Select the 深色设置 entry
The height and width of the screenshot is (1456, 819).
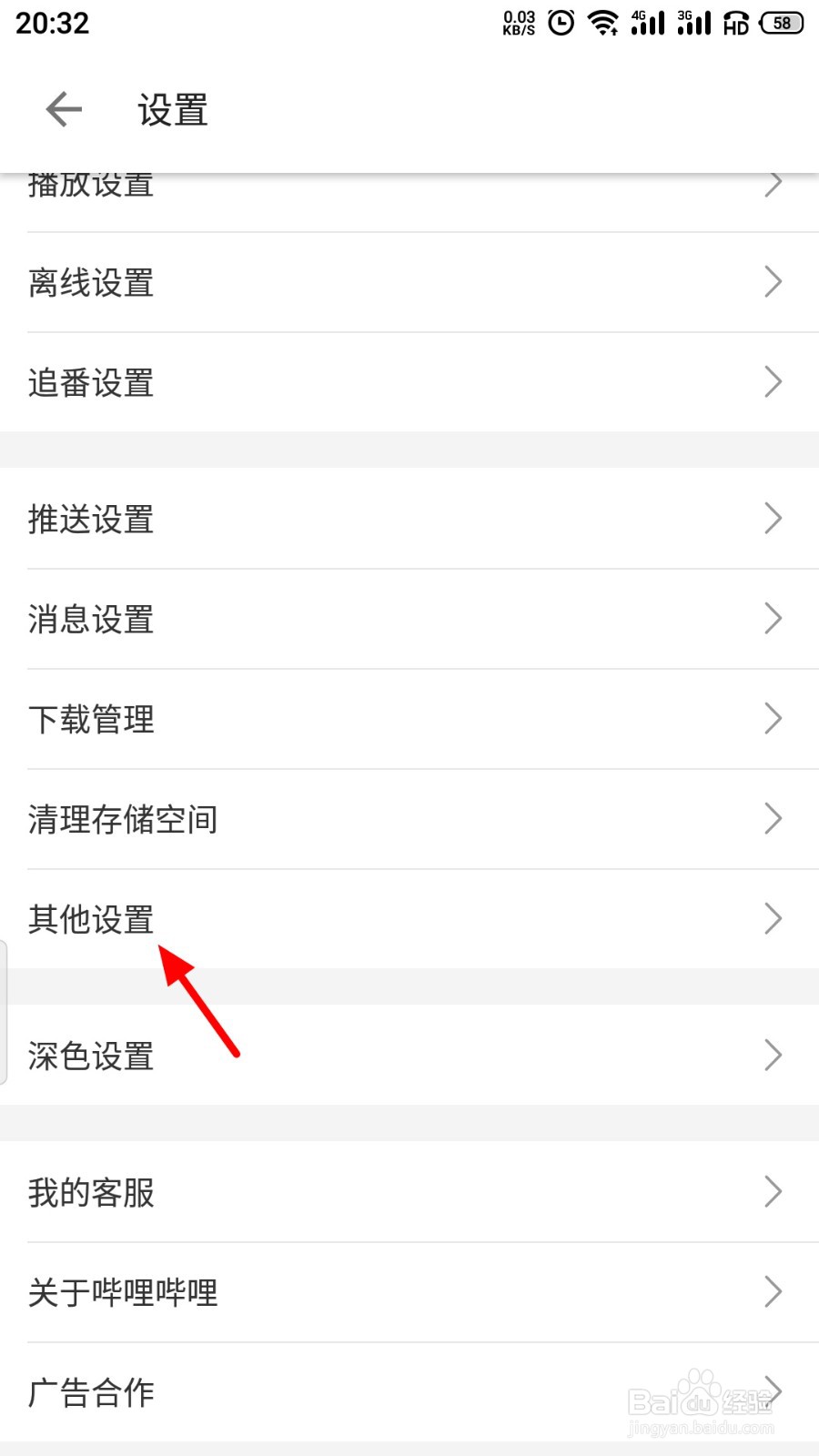pos(90,1056)
